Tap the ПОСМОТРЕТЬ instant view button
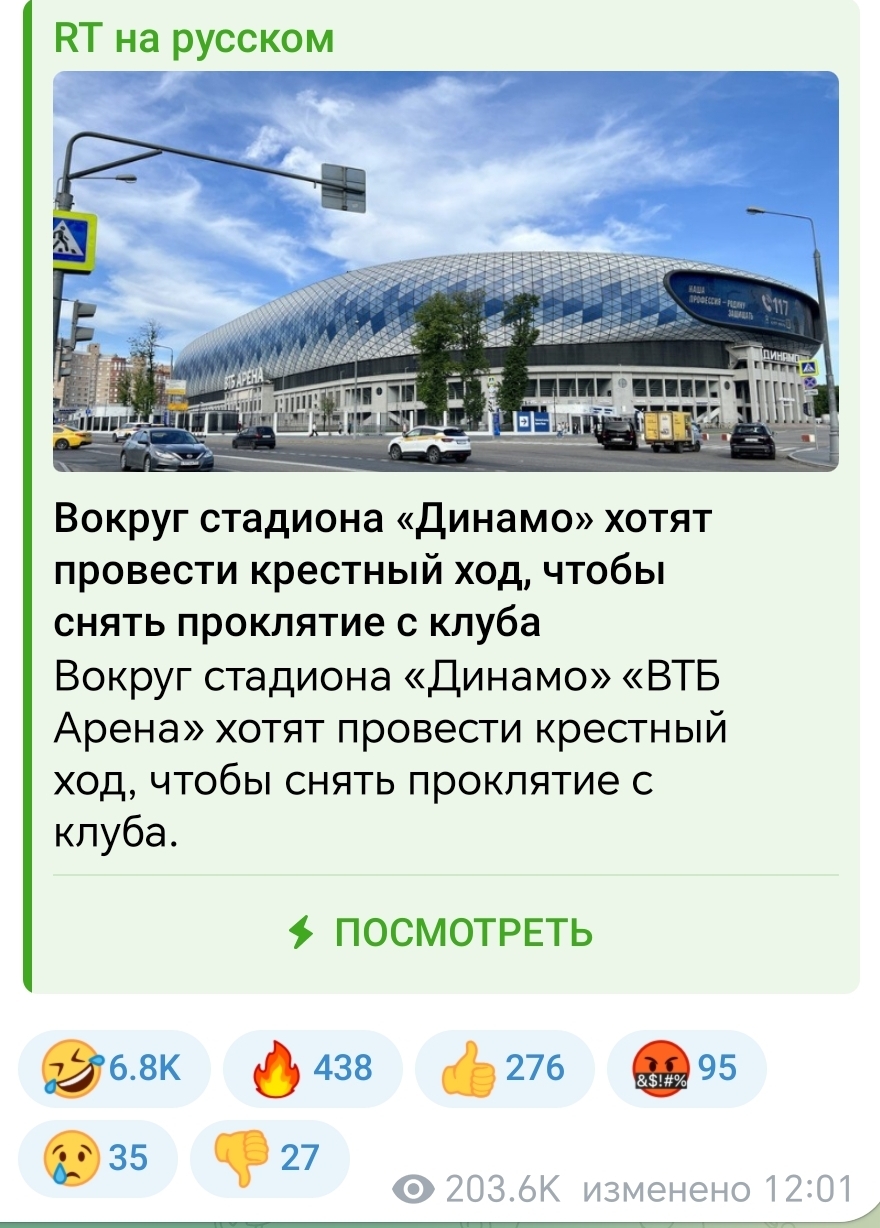Viewport: 880px width, 1228px height. point(441,933)
